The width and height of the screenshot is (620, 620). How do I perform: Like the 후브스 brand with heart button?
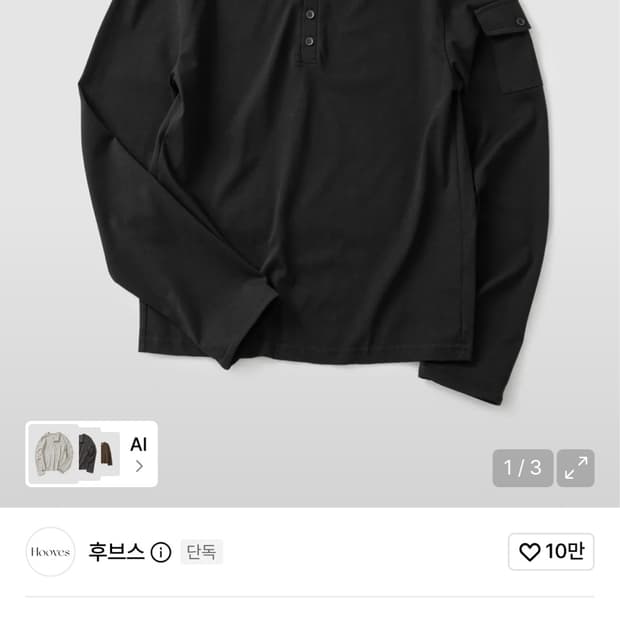point(551,551)
